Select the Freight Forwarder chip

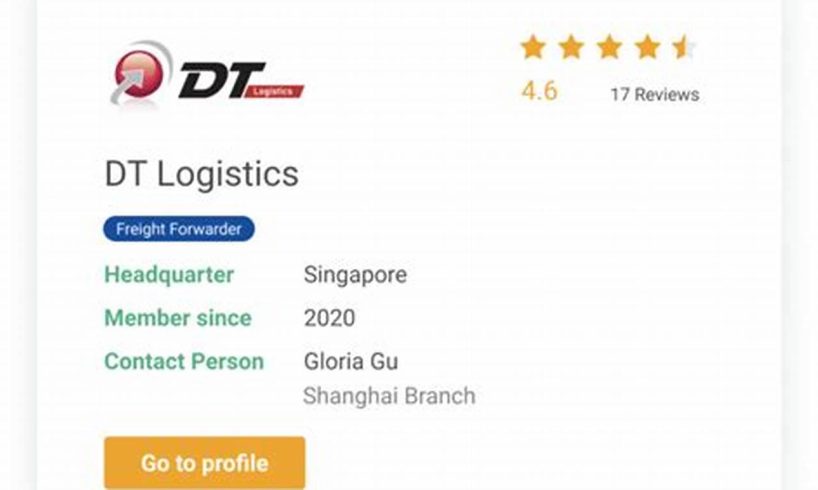tap(179, 229)
